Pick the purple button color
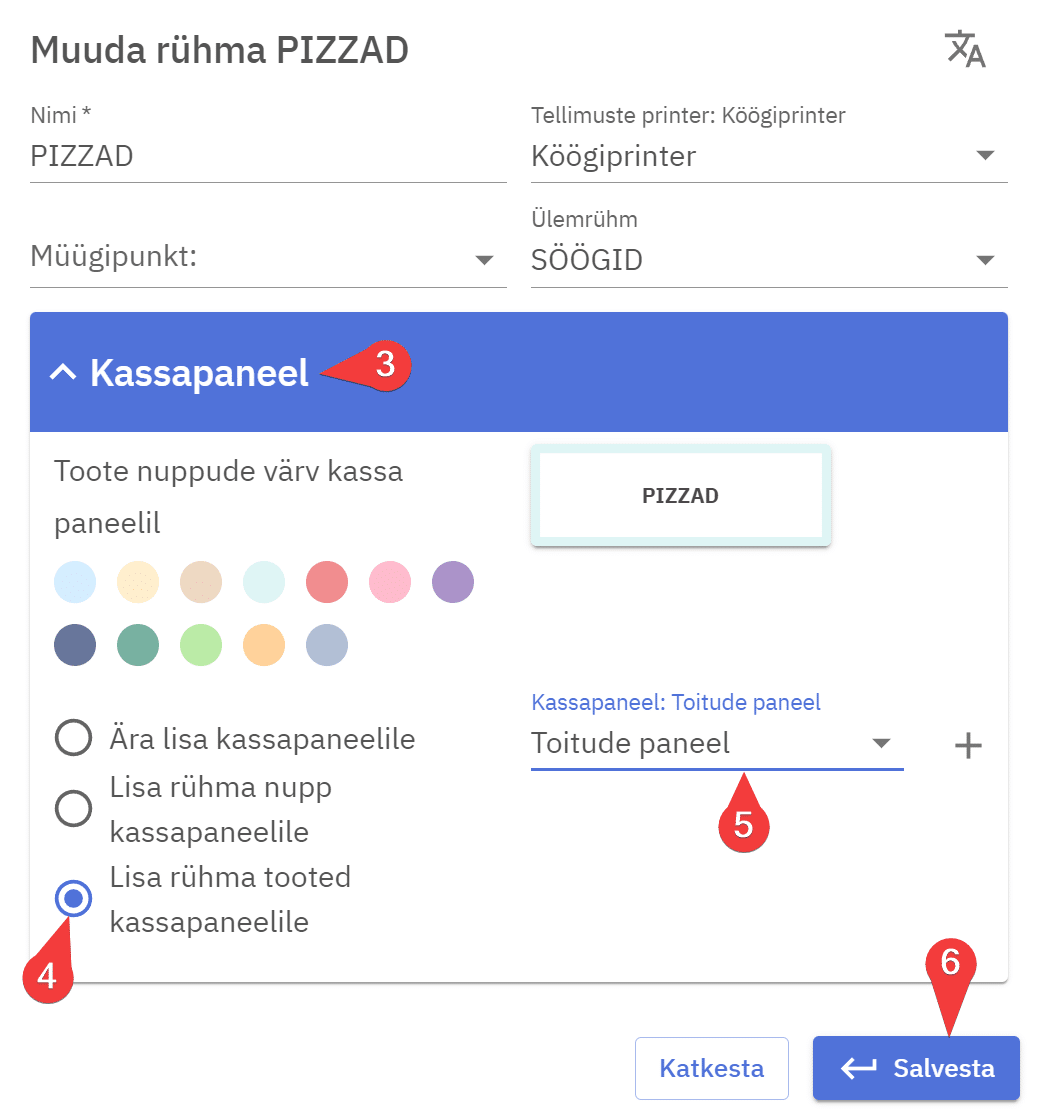The height and width of the screenshot is (1120, 1043). [x=453, y=582]
